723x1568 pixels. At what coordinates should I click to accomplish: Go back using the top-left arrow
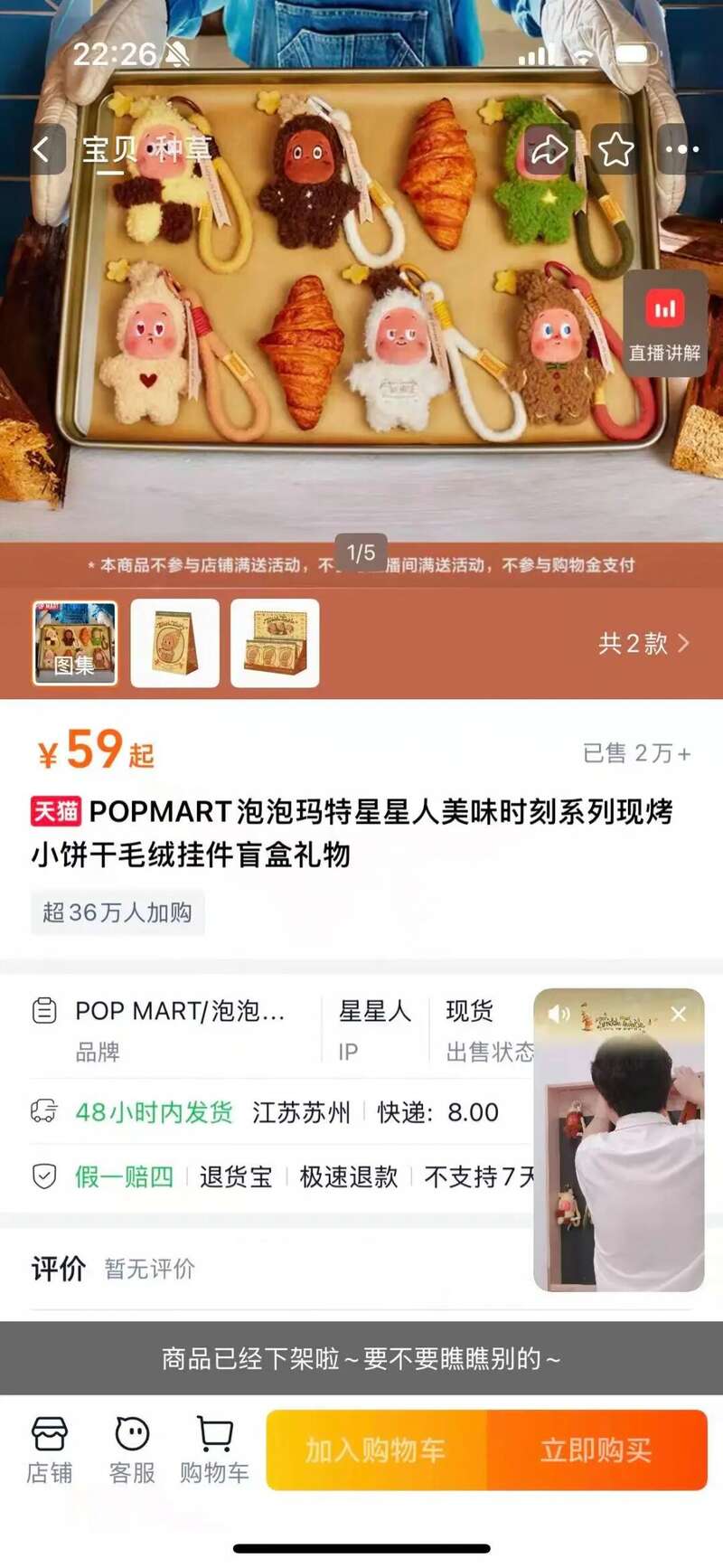(x=42, y=149)
